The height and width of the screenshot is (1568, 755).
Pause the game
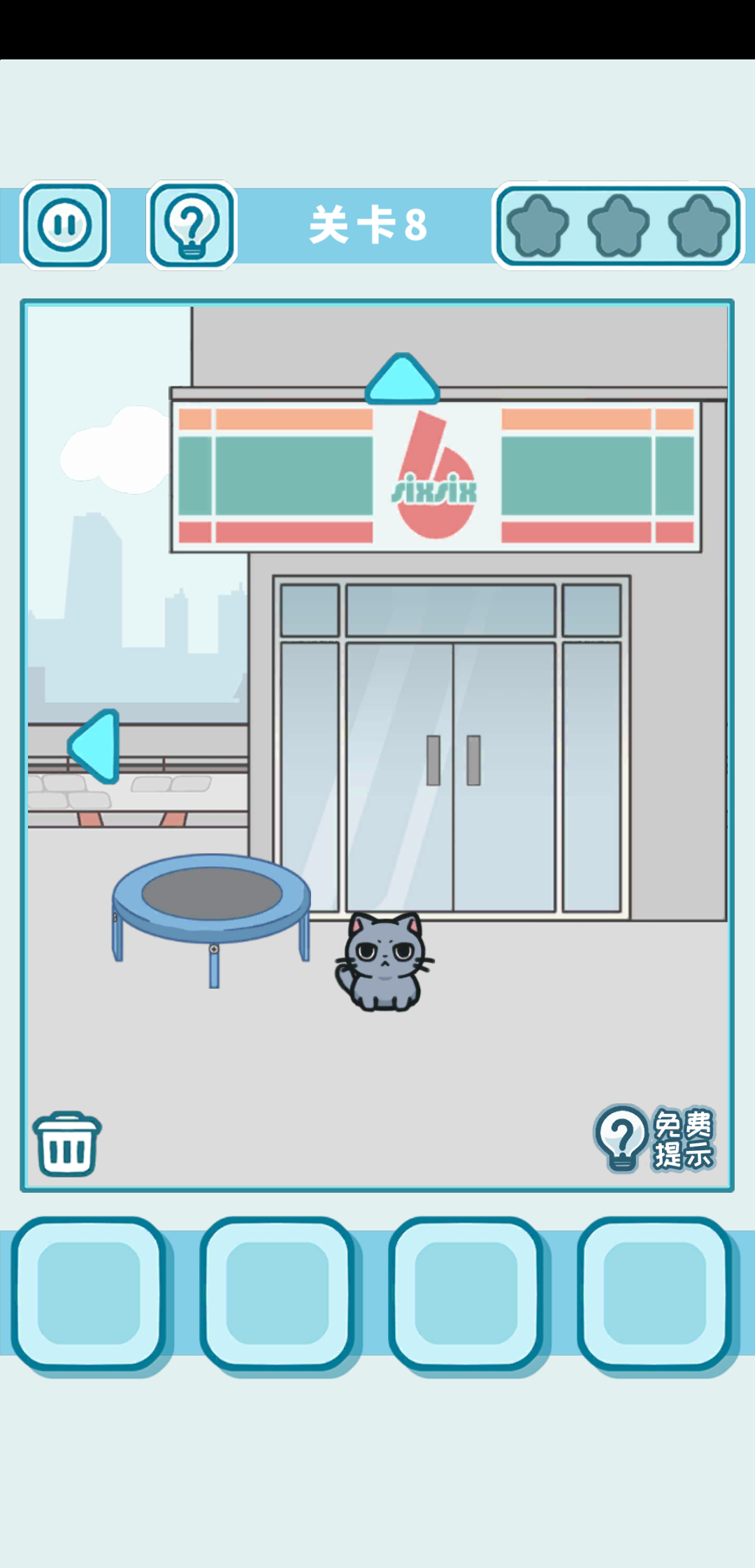click(65, 225)
